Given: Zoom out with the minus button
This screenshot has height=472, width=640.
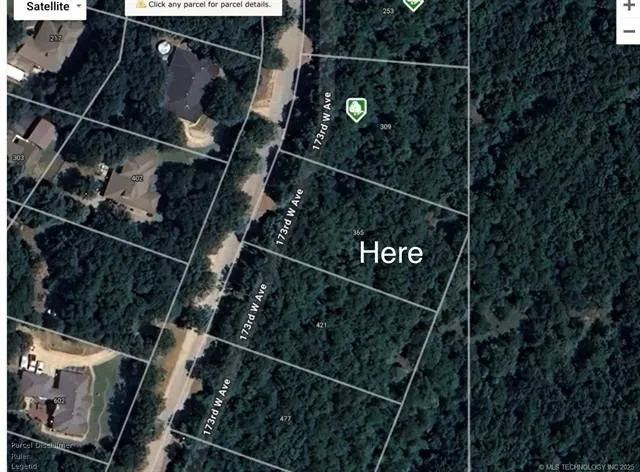Looking at the screenshot, I should 628,32.
